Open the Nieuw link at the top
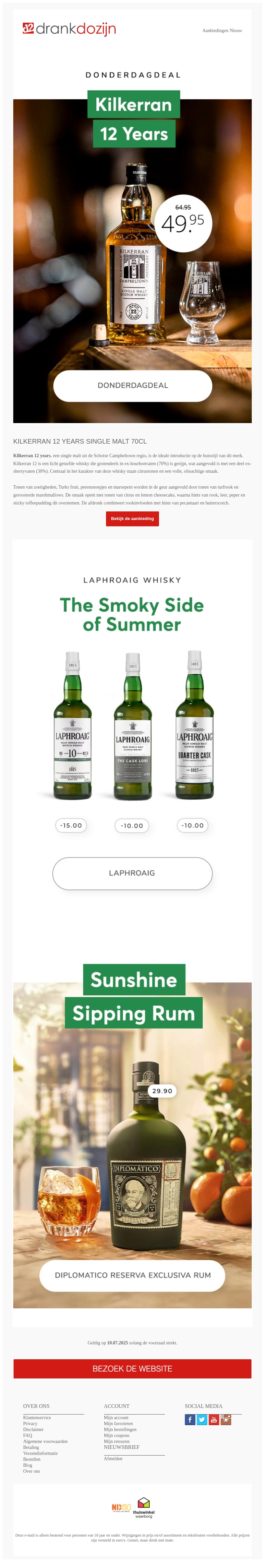 pos(236,30)
